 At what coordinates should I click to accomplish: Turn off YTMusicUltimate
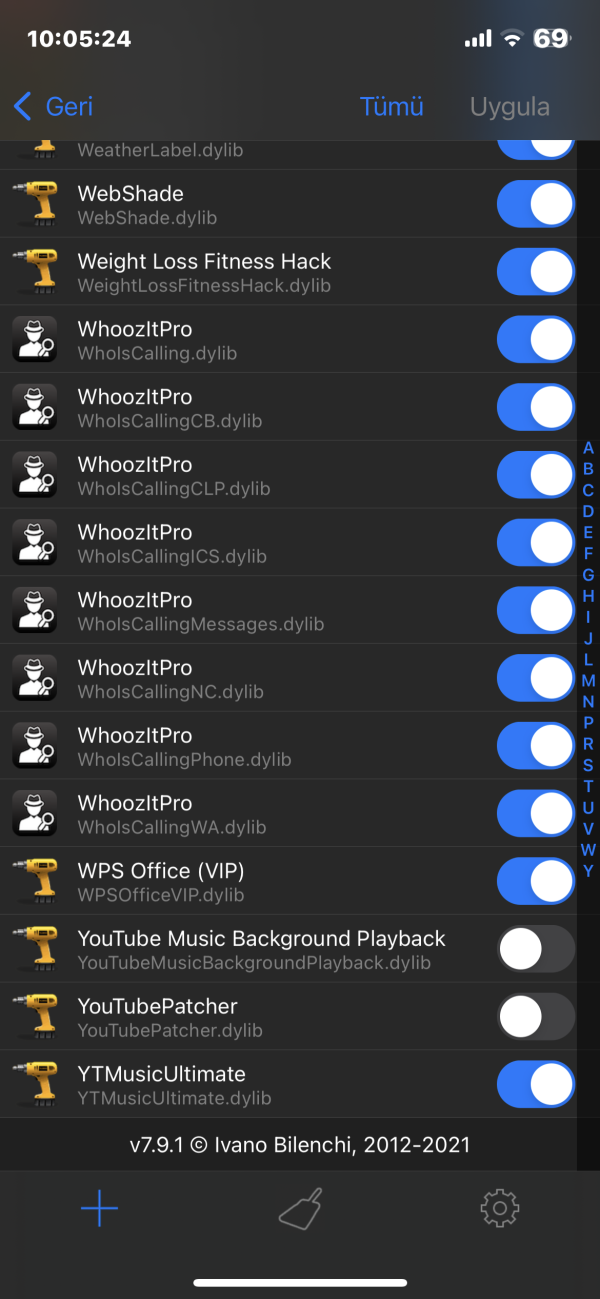535,1084
